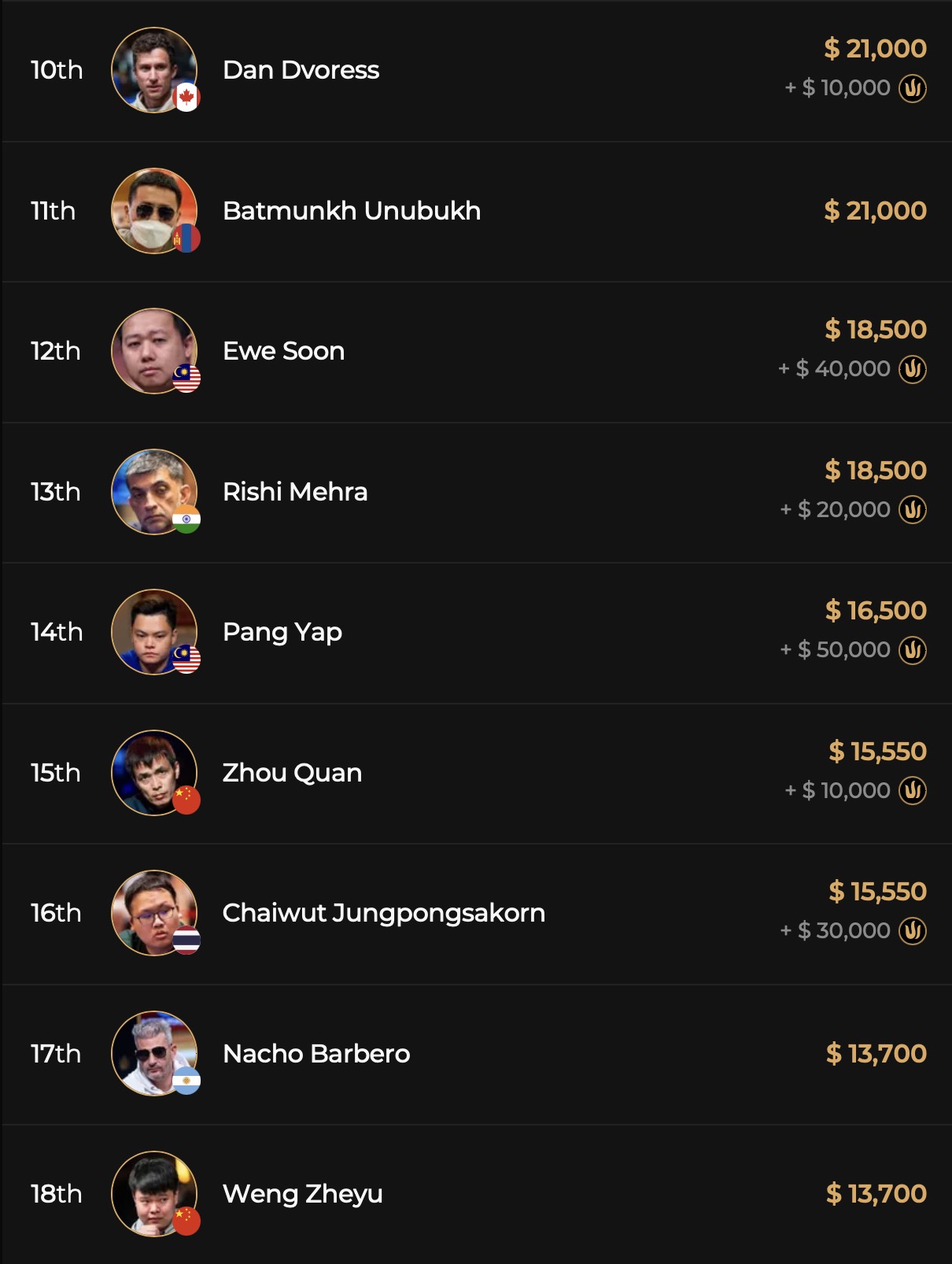Open Nacho Barbero's player page

[x=316, y=1054]
